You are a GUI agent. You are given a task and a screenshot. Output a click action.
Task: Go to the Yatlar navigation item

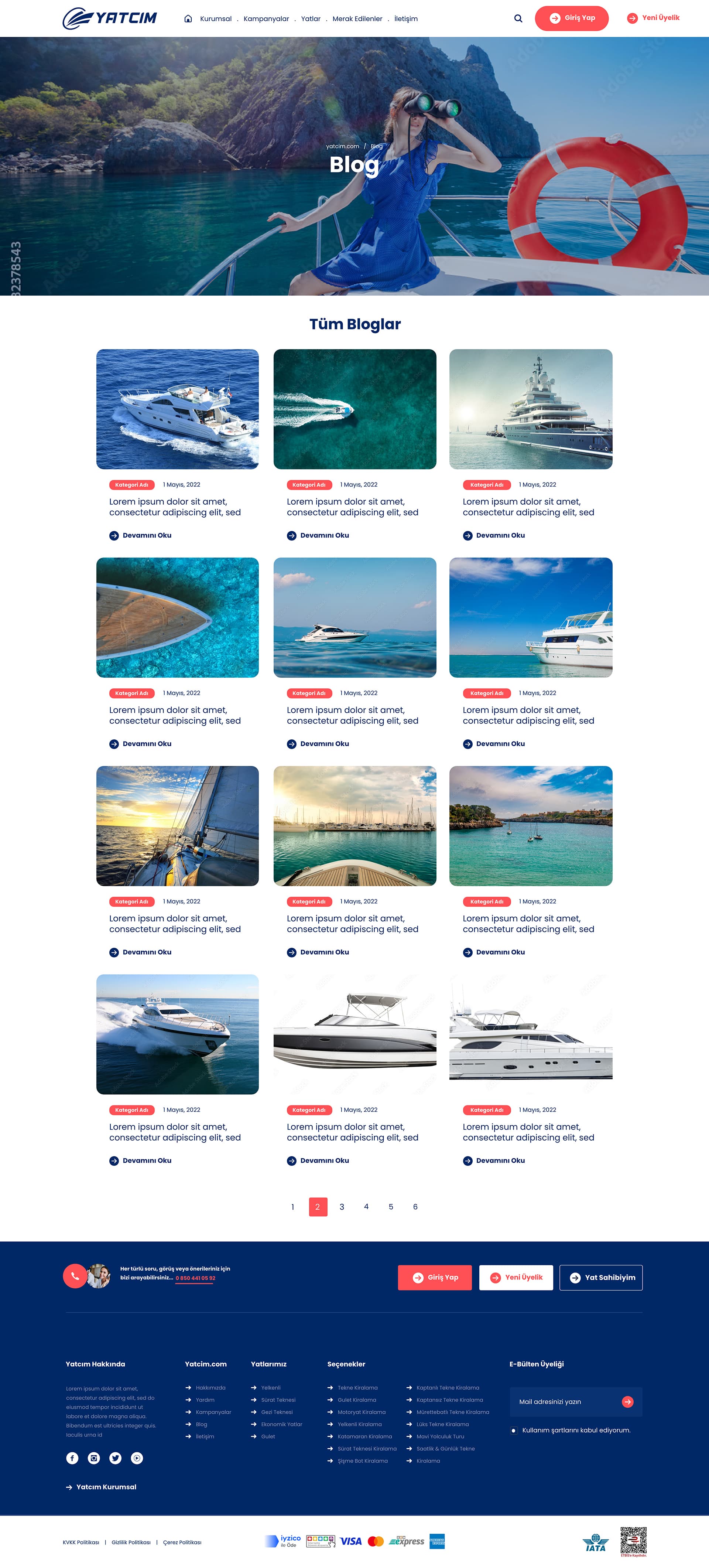click(x=311, y=19)
